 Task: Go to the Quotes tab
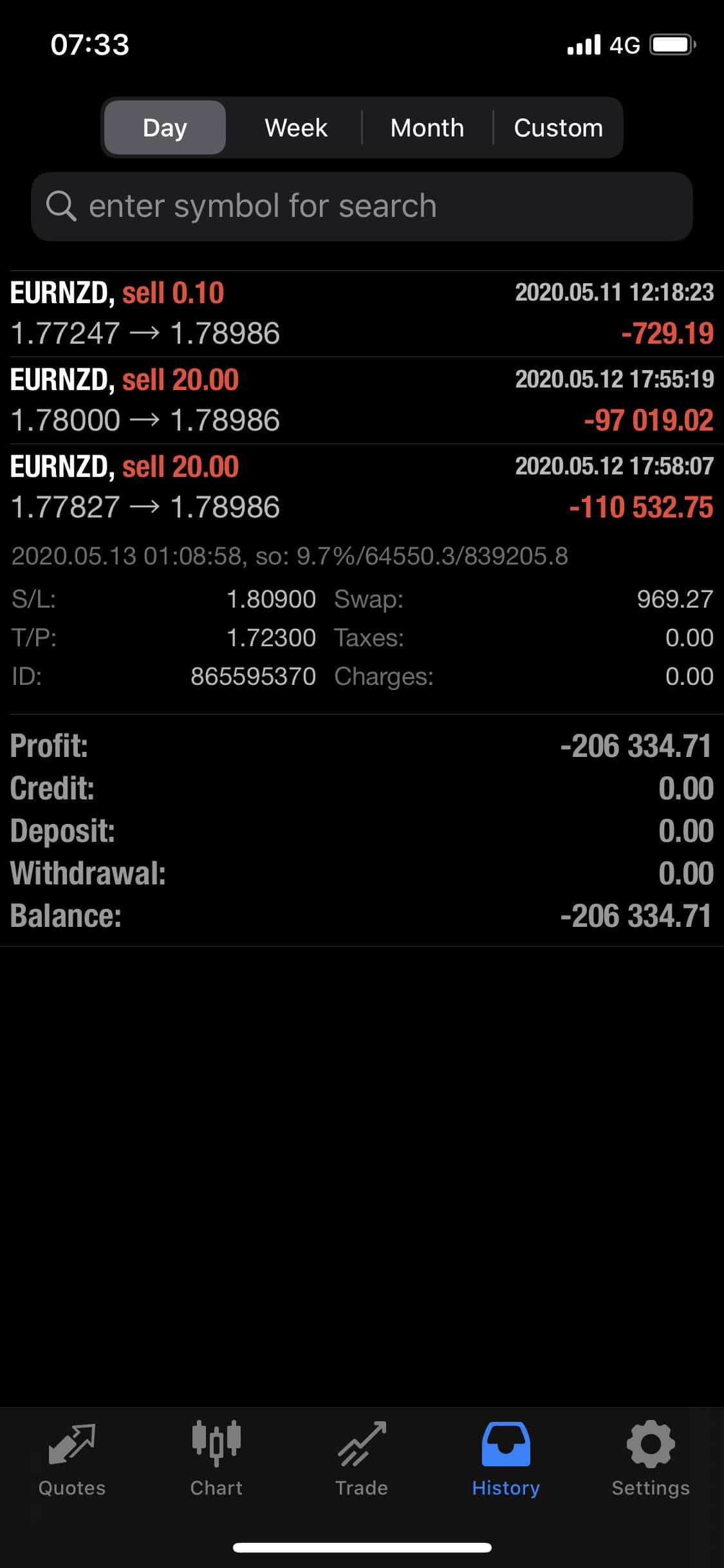point(72,1459)
